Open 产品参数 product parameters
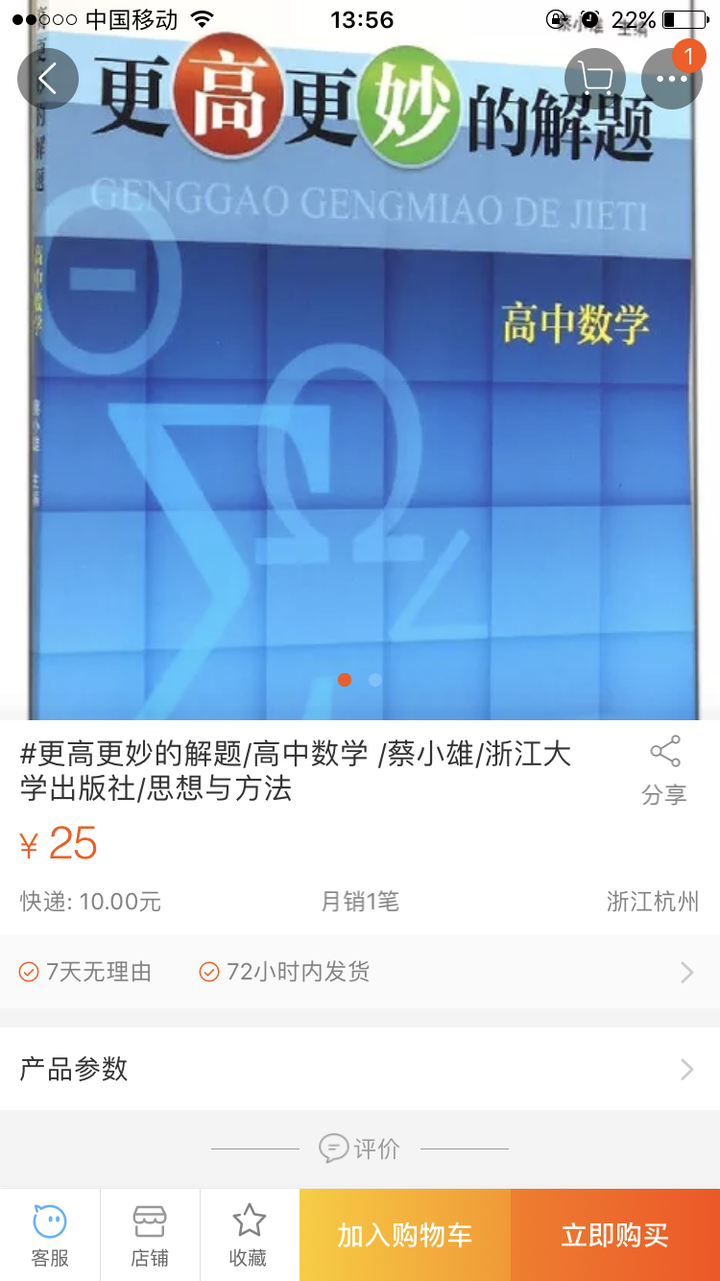This screenshot has width=720, height=1281. [x=360, y=1069]
